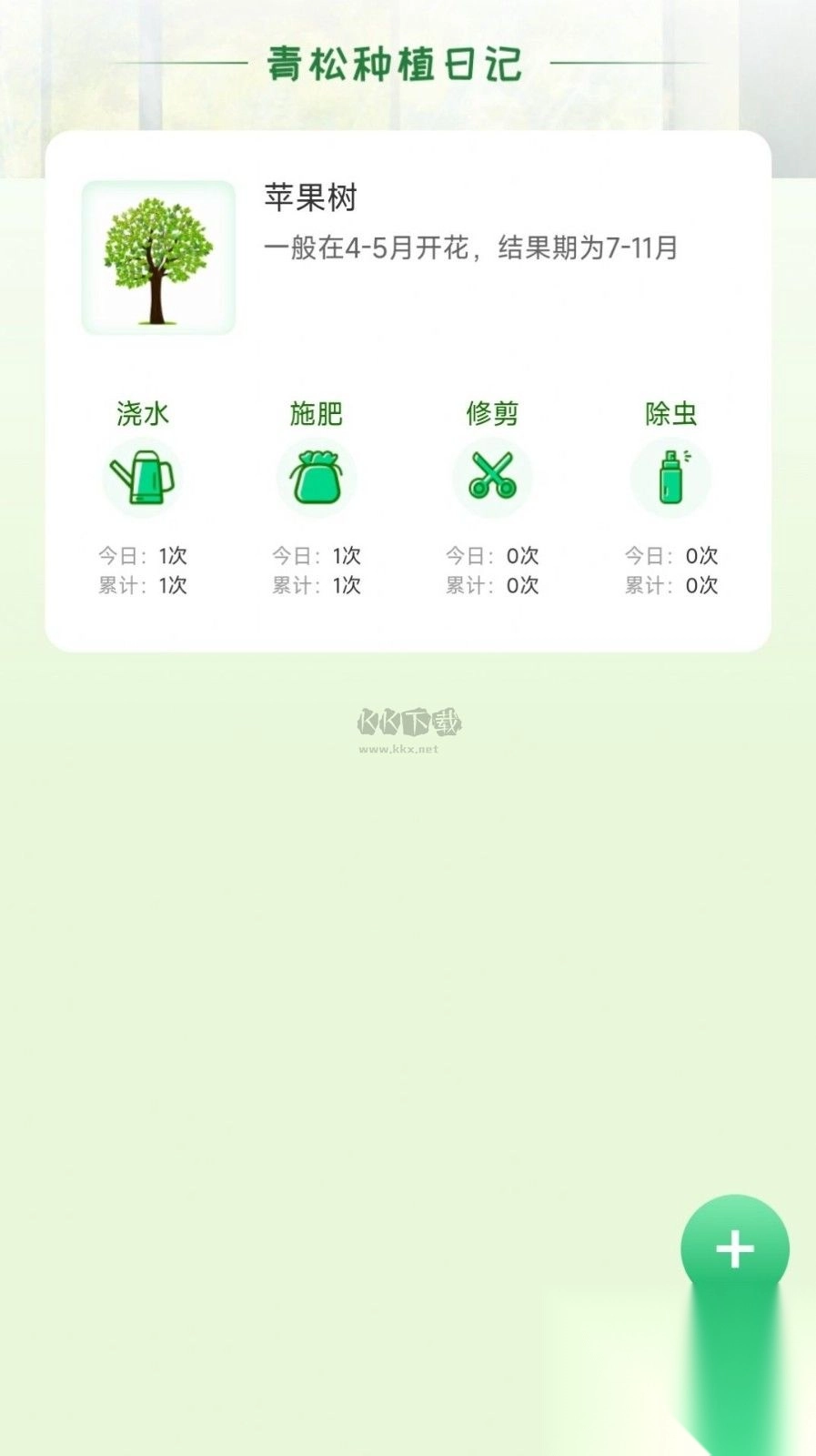The width and height of the screenshot is (816, 1456).
Task: Tap the green plus floating button
Action: point(733,1249)
